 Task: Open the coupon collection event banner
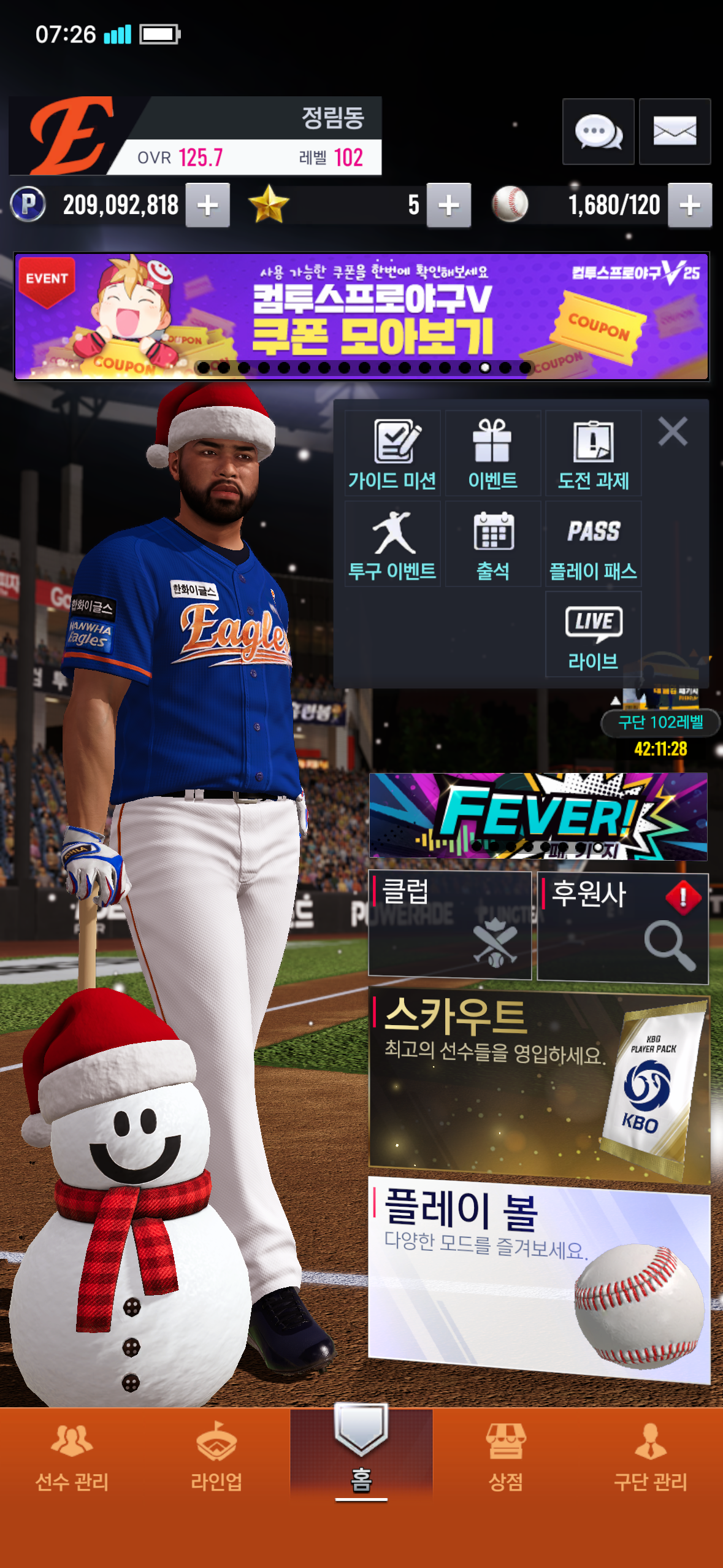[x=362, y=316]
